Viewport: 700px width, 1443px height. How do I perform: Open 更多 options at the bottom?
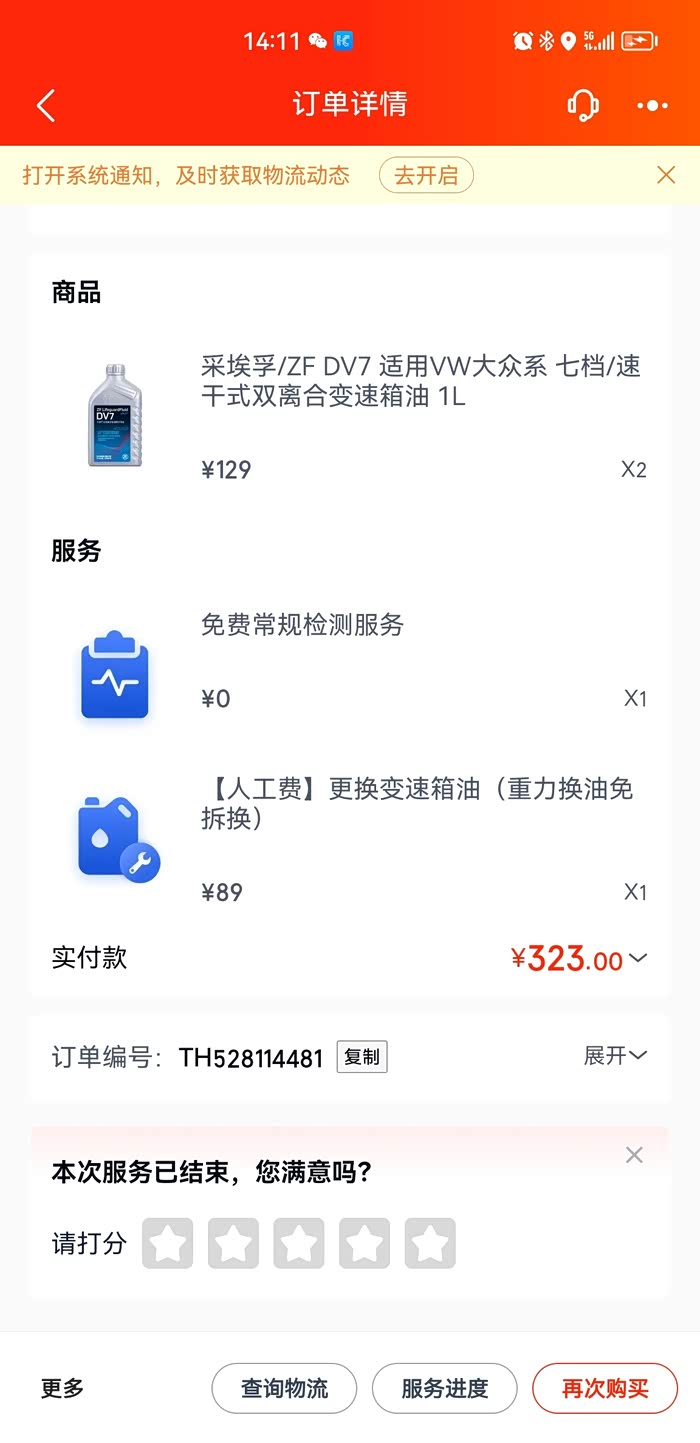coord(62,1388)
